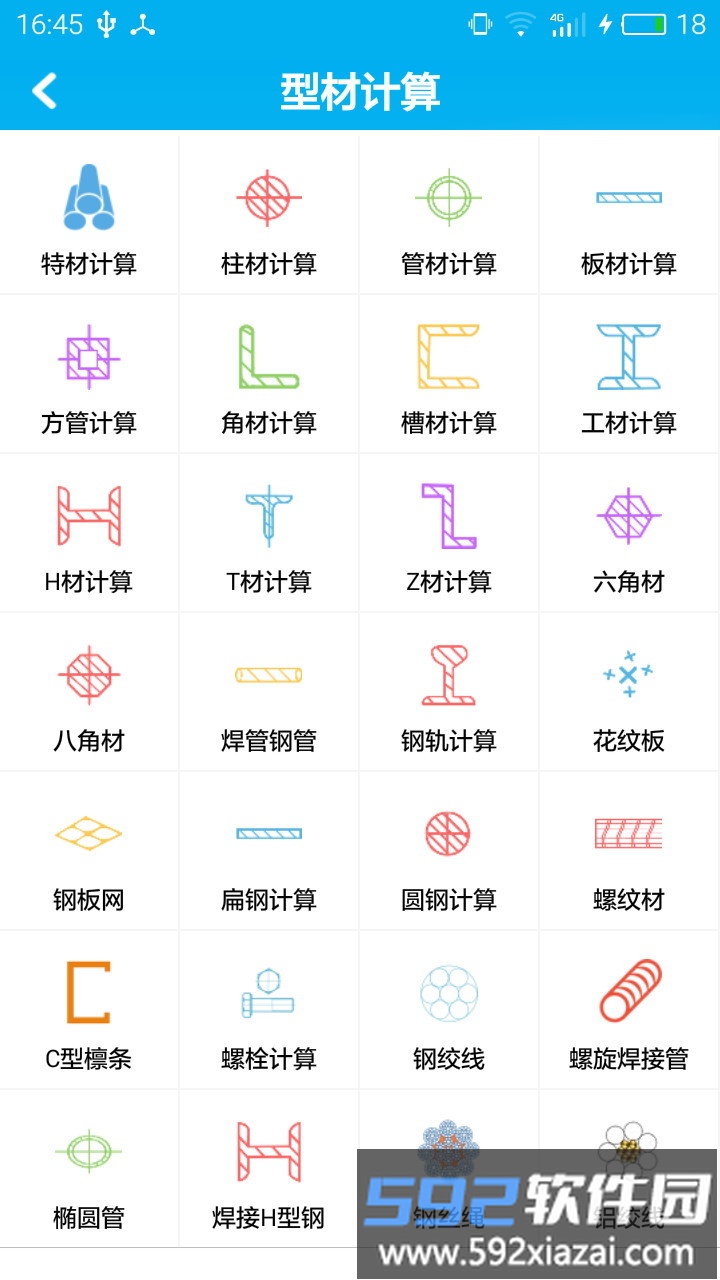Image resolution: width=720 pixels, height=1280 pixels.
Task: Go back using the top-left arrow
Action: click(45, 91)
